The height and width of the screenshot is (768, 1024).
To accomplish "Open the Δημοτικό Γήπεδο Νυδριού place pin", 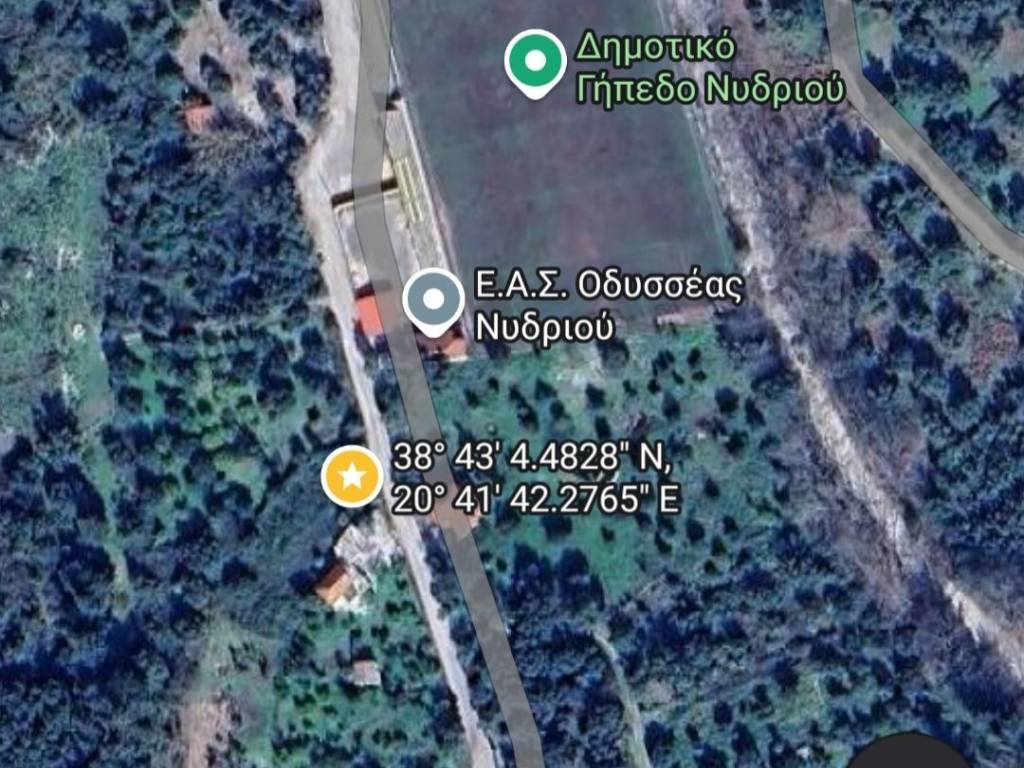I will pos(535,62).
